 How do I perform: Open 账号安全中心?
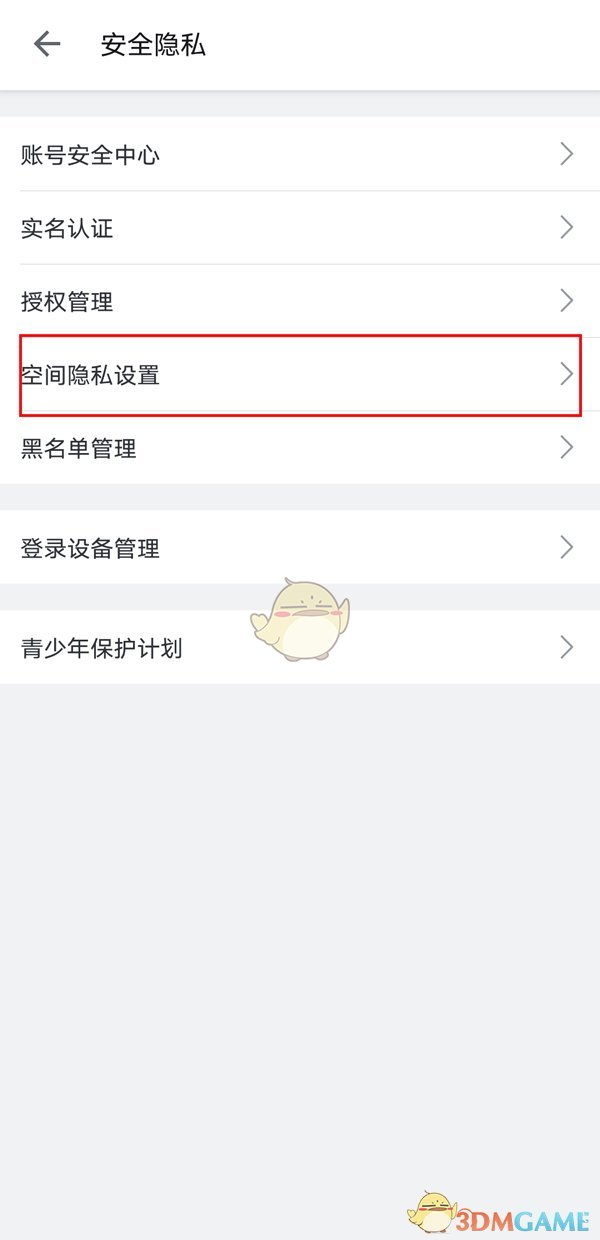coord(300,154)
